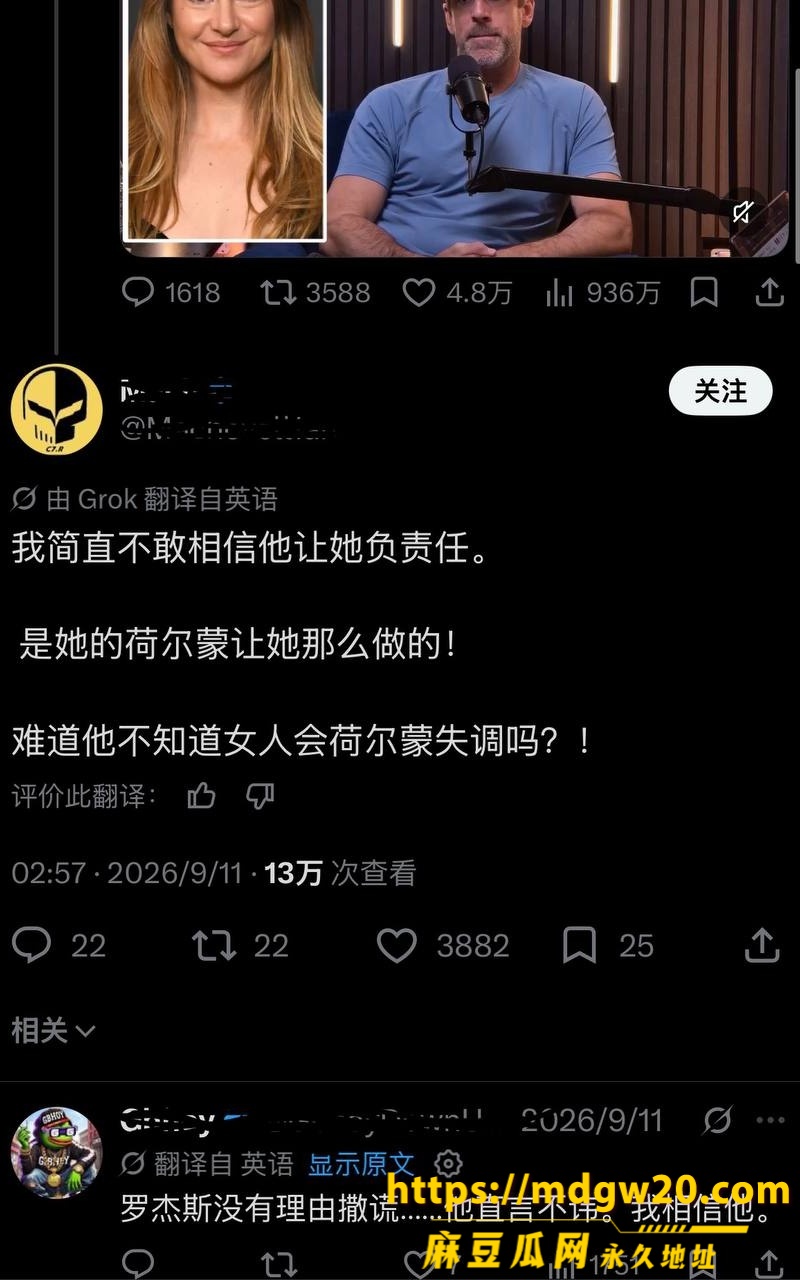Expand the 相关 reply sort dropdown
The image size is (800, 1280).
click(x=54, y=1030)
